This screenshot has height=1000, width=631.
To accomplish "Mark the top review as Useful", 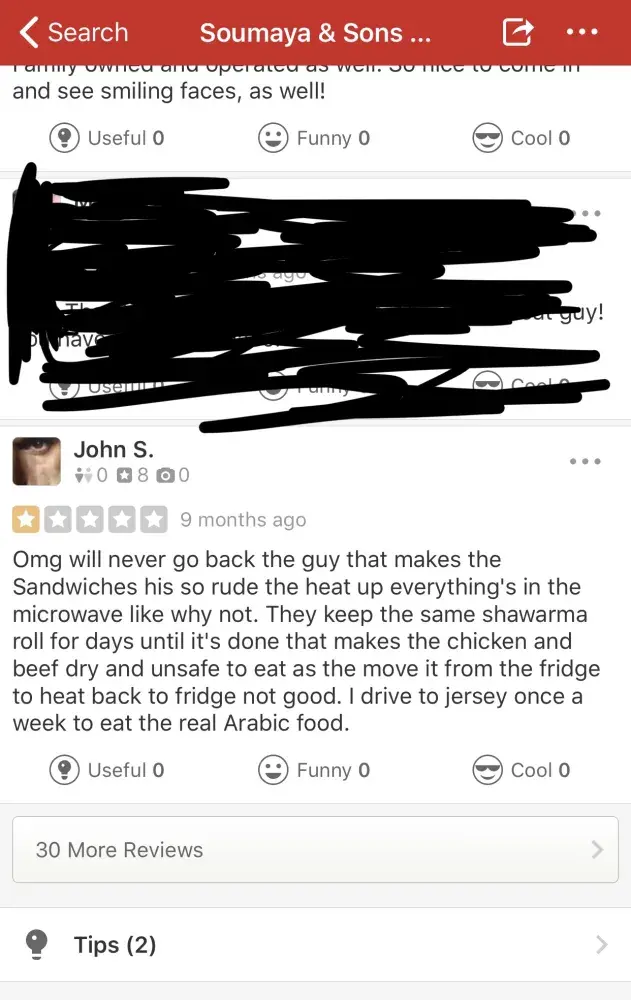I will click(x=107, y=138).
